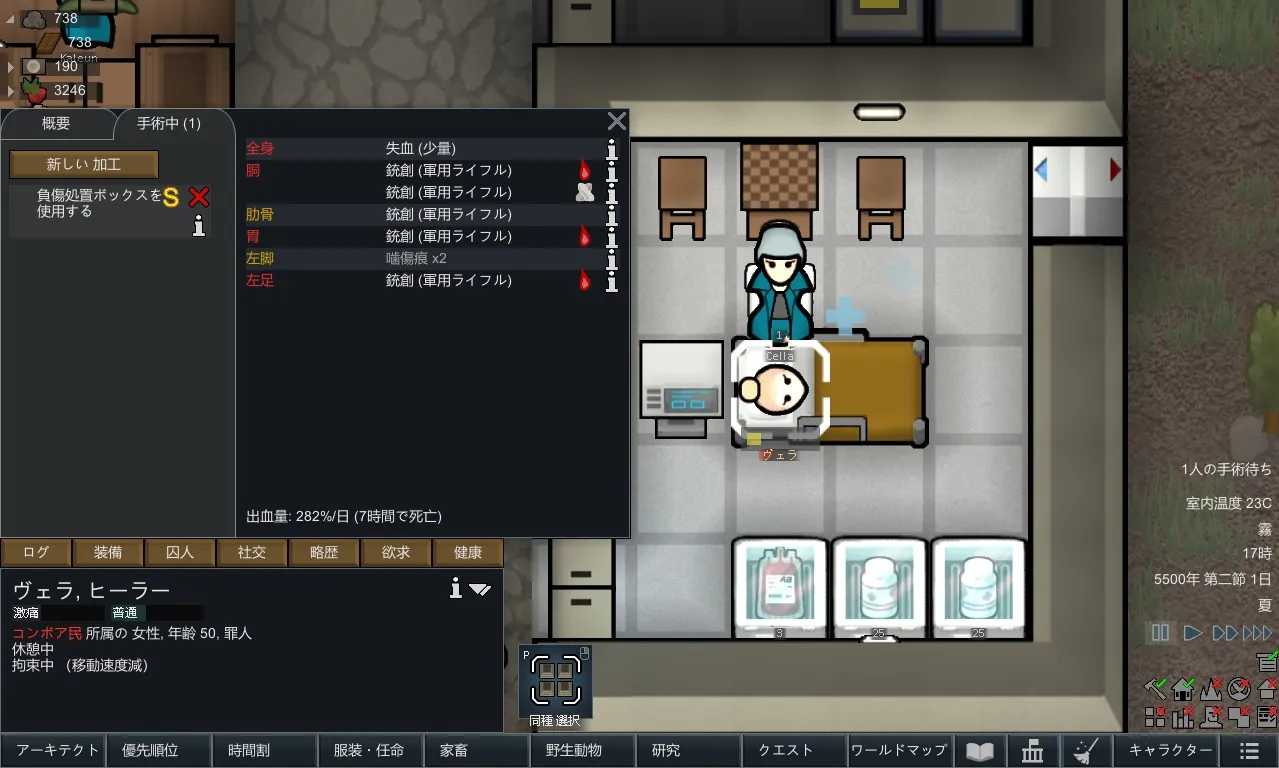This screenshot has height=768, width=1279.
Task: Open the 略歴 tab
Action: [324, 552]
